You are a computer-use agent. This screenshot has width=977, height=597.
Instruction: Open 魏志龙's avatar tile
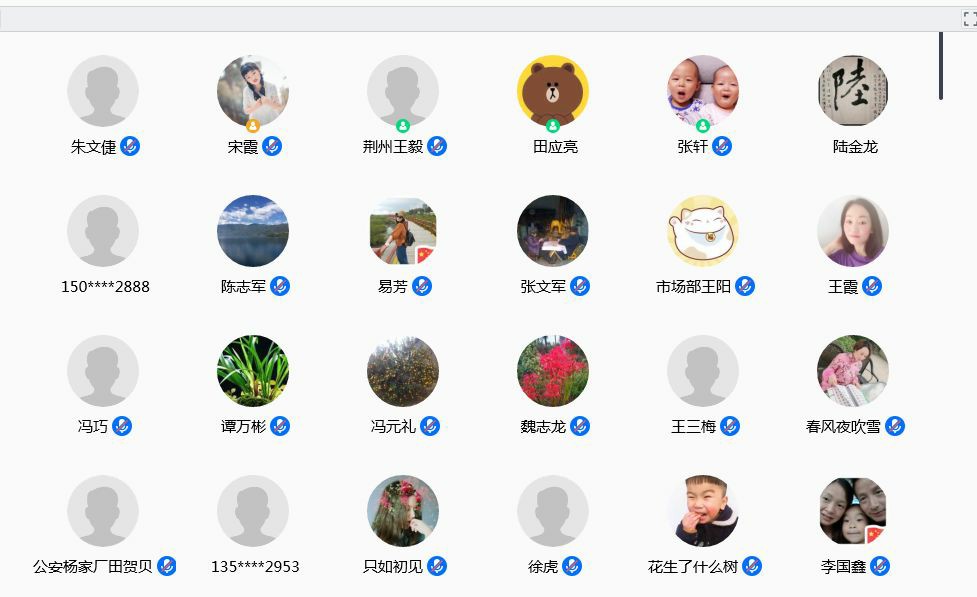pyautogui.click(x=553, y=372)
